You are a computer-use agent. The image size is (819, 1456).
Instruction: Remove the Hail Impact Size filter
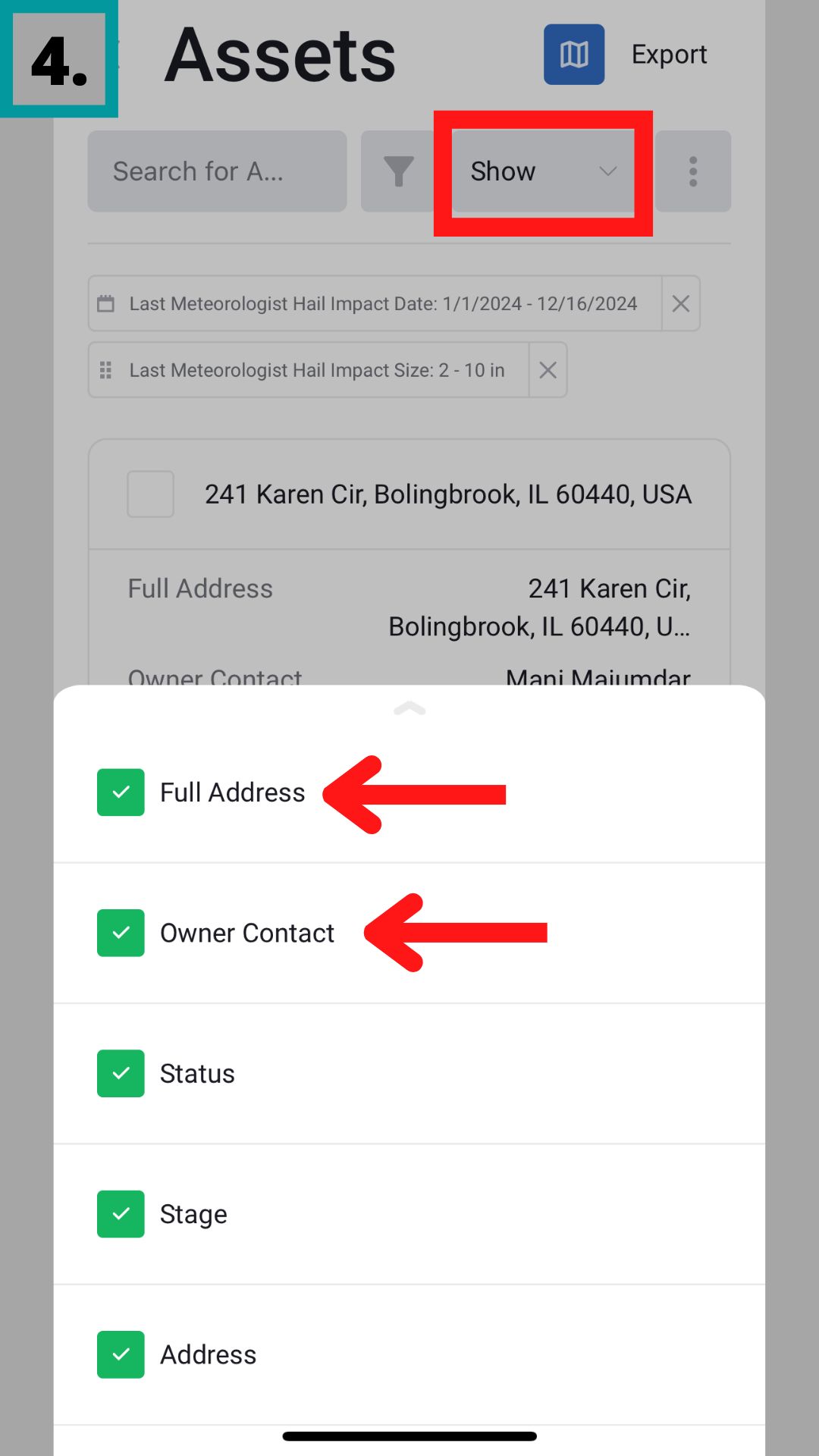pyautogui.click(x=548, y=370)
